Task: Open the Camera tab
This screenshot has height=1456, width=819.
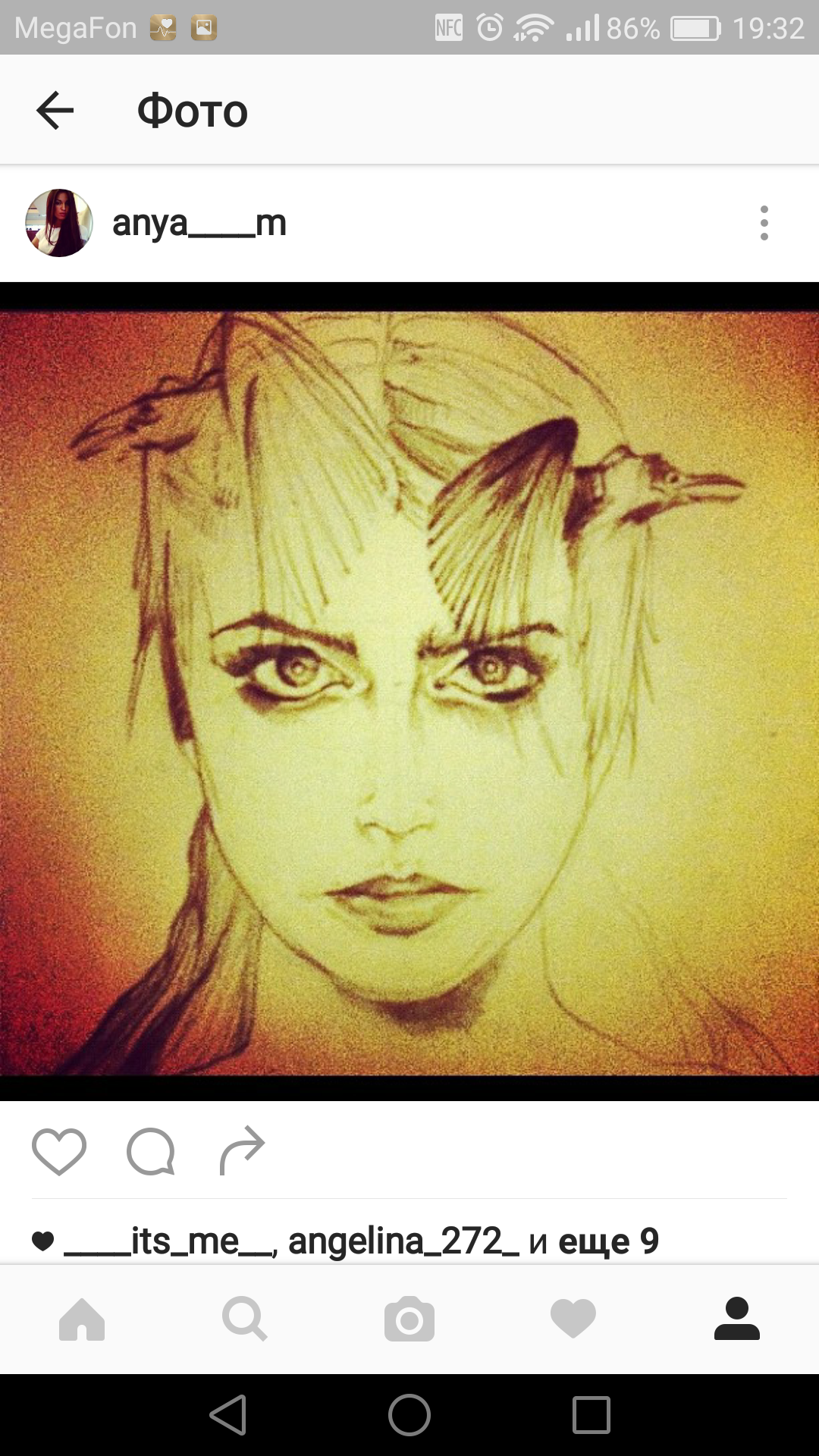Action: 409,1319
